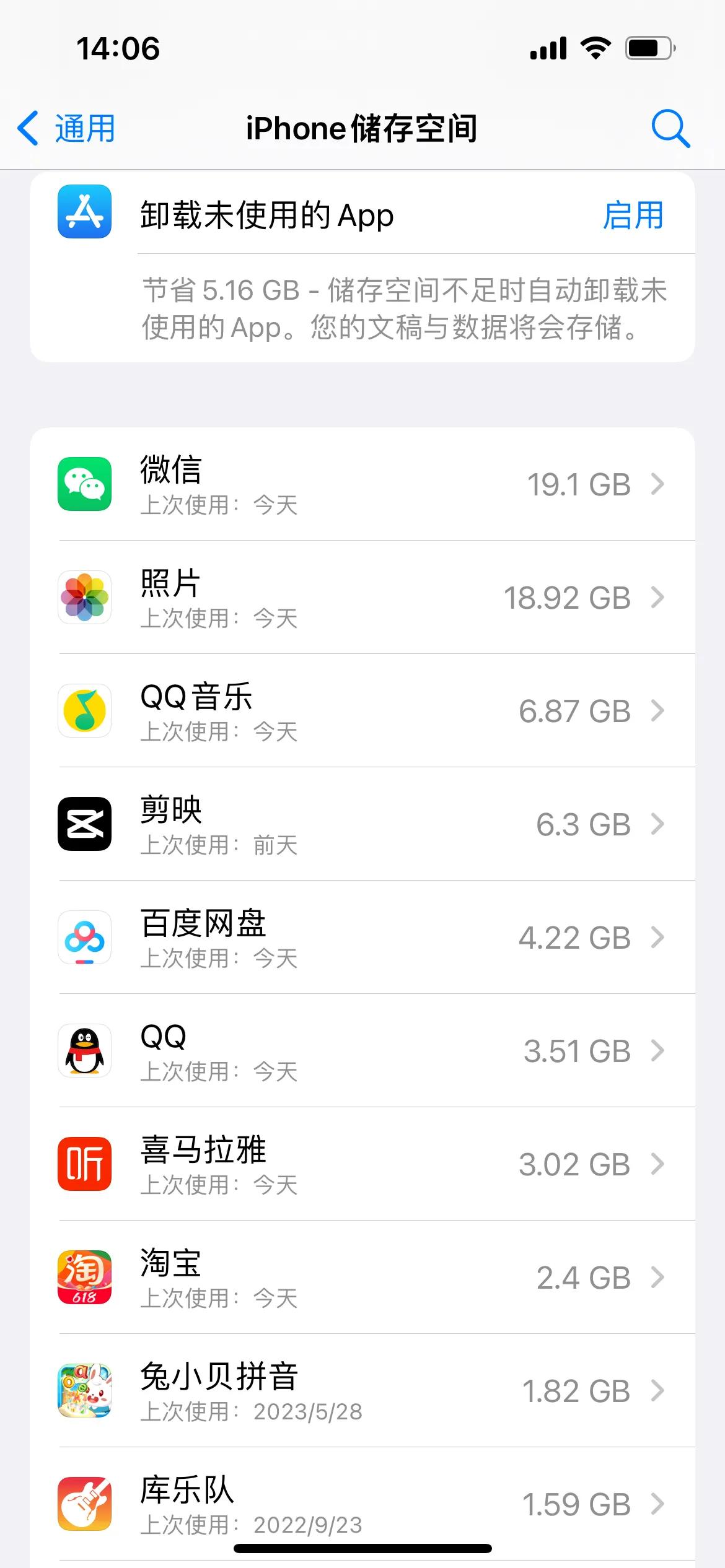Select the 百度网盘 app icon

84,938
